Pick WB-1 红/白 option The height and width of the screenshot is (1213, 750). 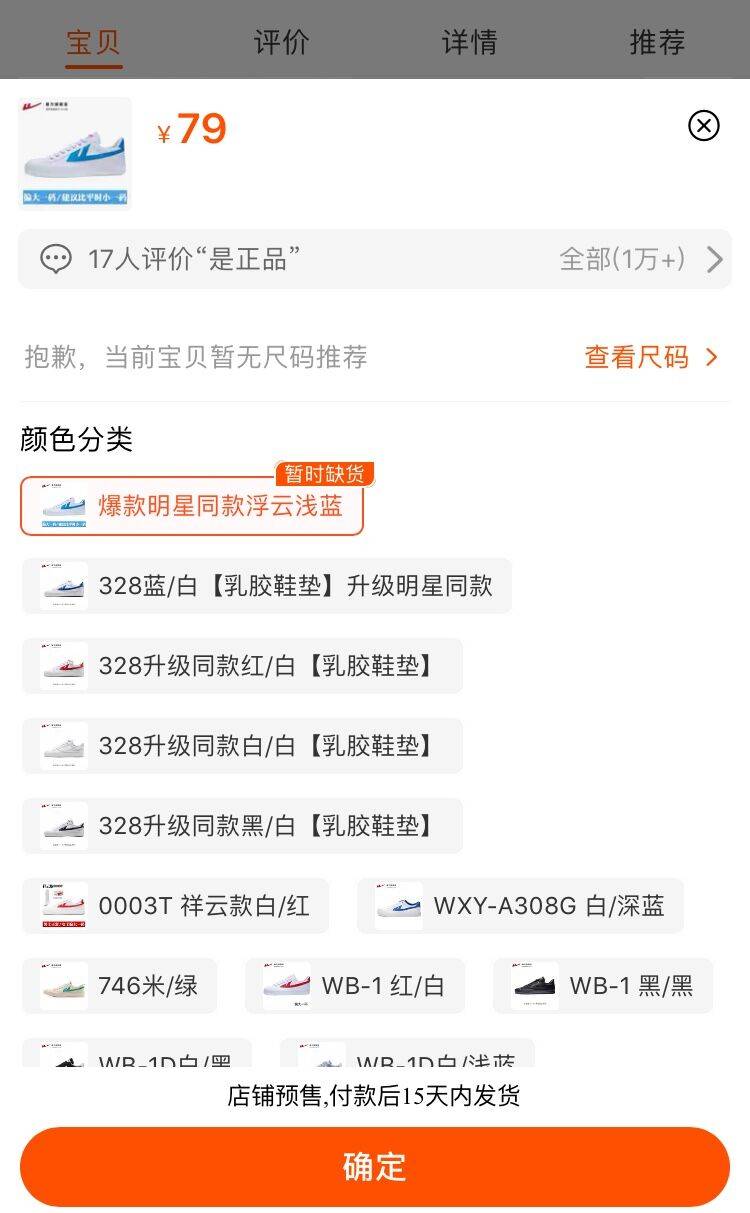coord(355,986)
